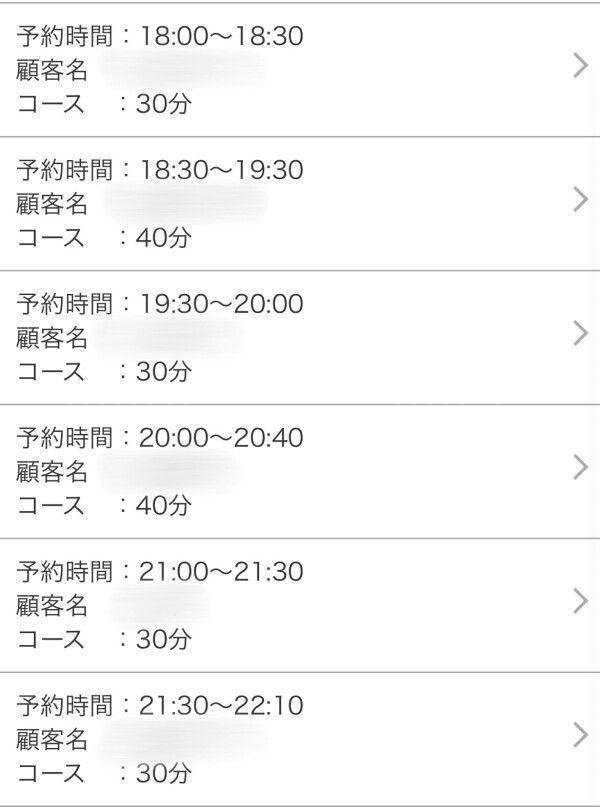Tap the 21:30〜22:10 reservation entry

300,739
